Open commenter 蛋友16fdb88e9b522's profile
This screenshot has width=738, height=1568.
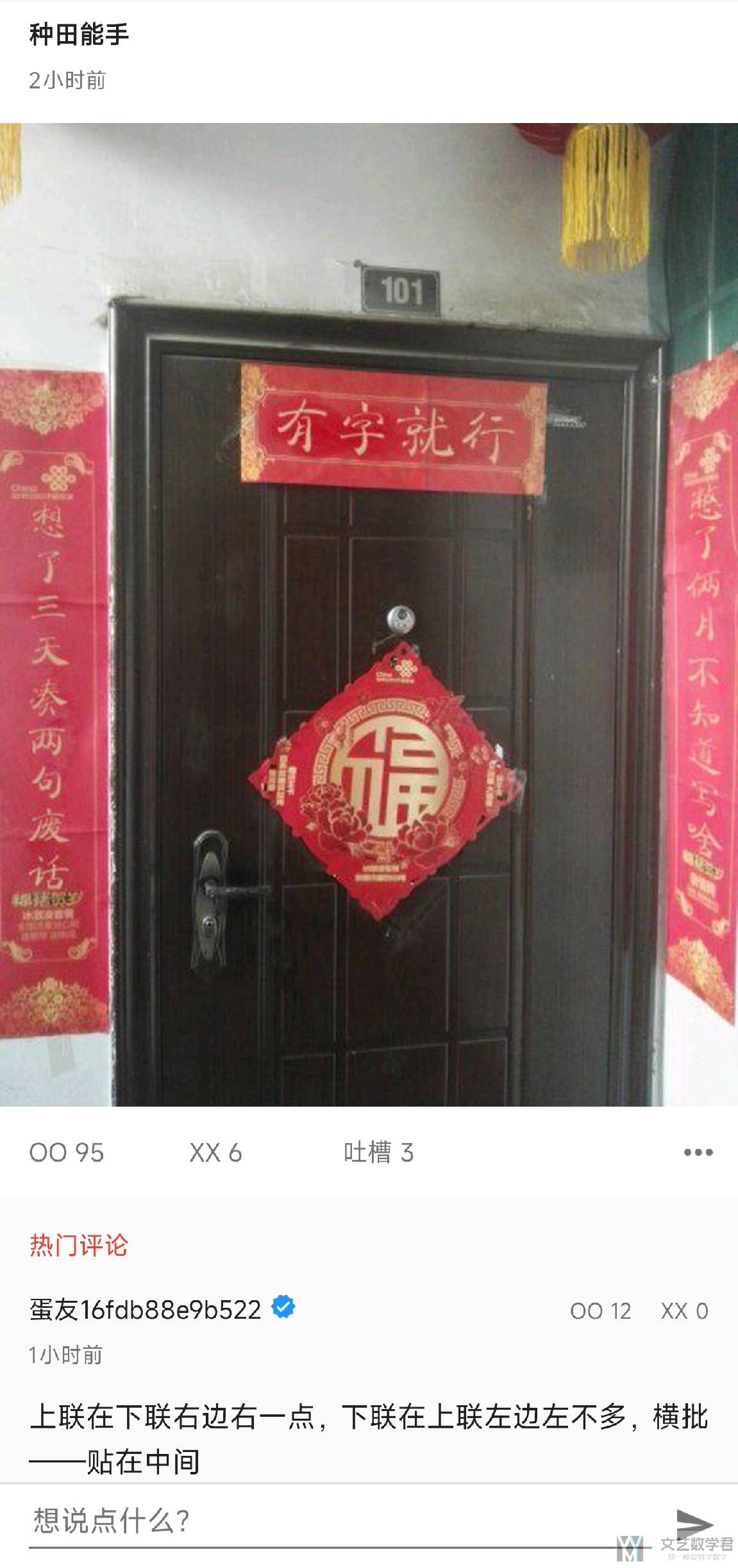[x=146, y=1310]
